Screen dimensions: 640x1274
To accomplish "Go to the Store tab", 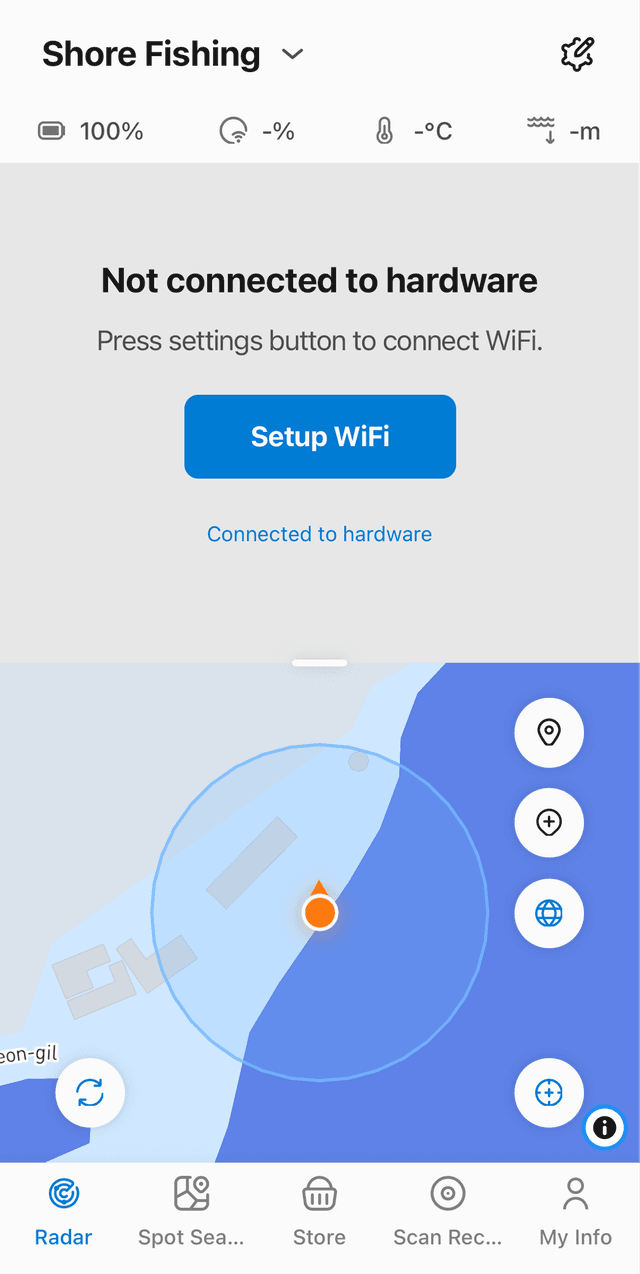I will click(x=319, y=1211).
